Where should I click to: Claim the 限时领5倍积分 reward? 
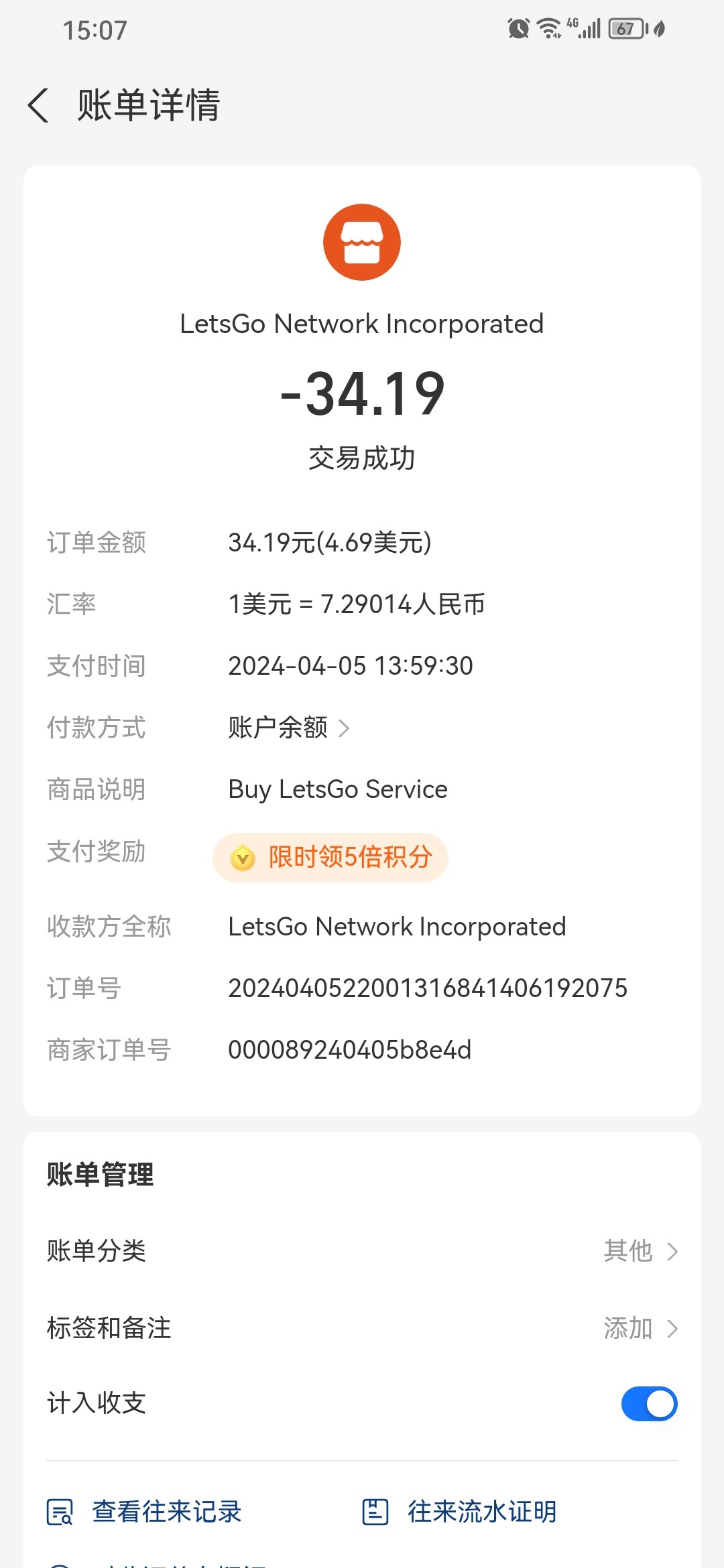pos(330,857)
